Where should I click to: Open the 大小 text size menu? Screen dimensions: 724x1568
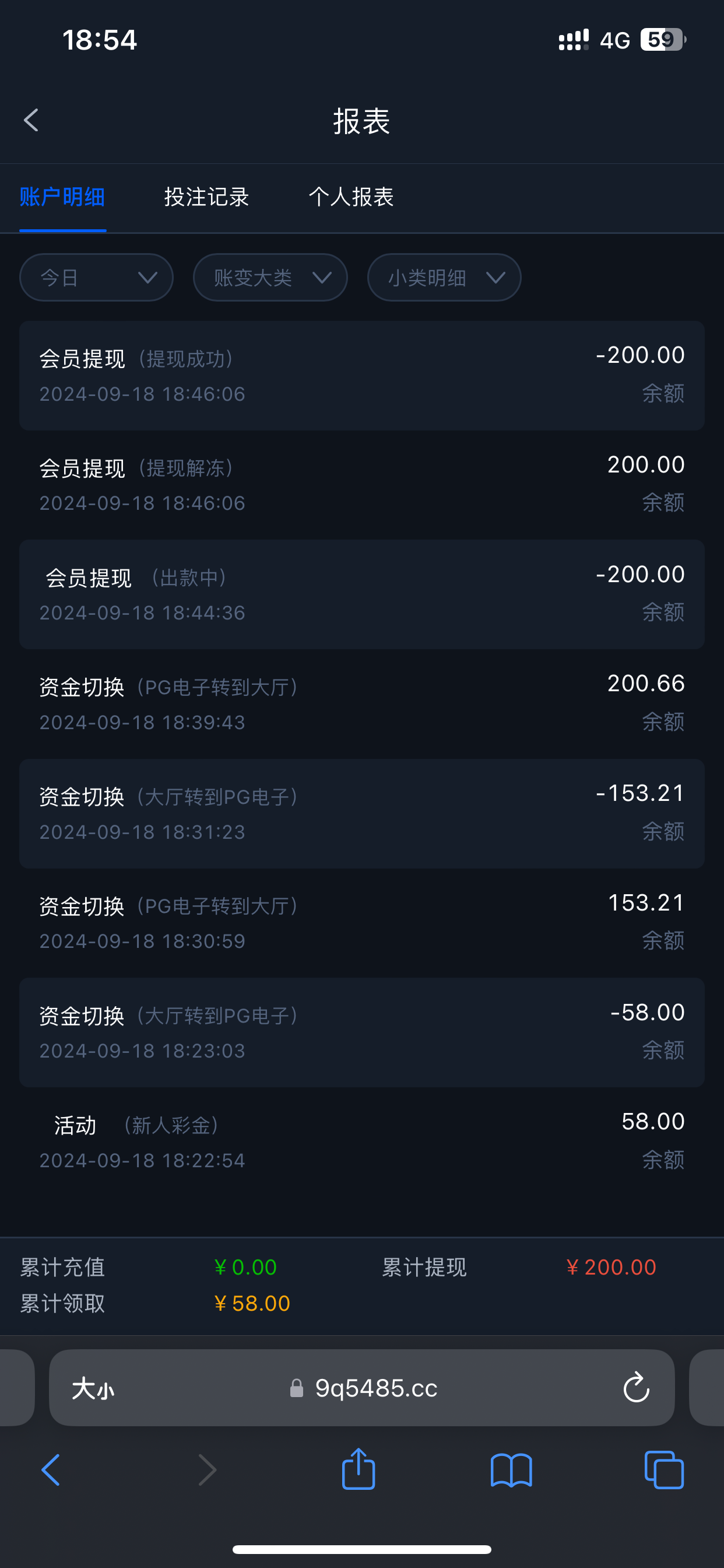93,1388
